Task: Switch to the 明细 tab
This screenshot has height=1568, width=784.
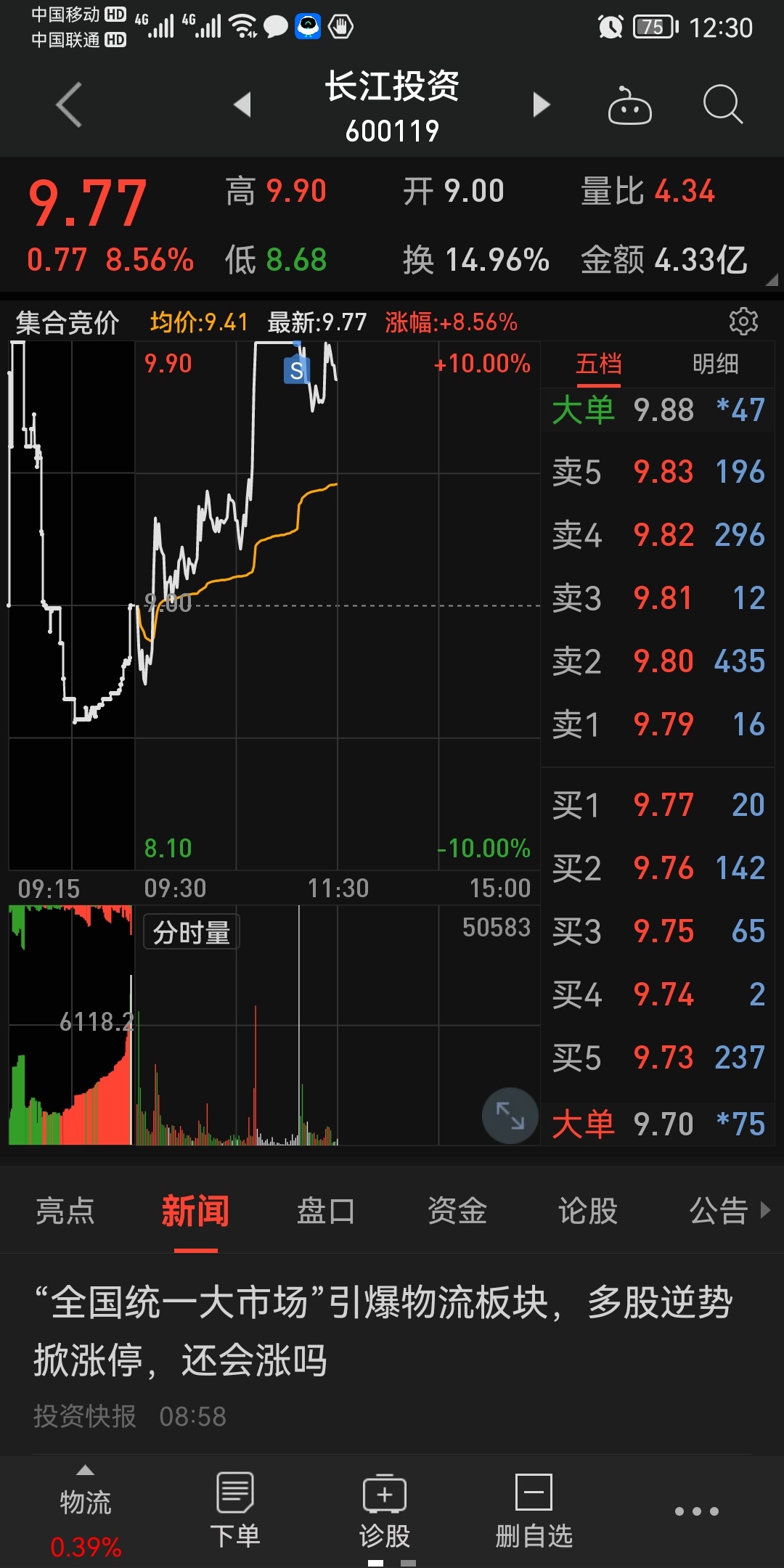Action: (715, 364)
